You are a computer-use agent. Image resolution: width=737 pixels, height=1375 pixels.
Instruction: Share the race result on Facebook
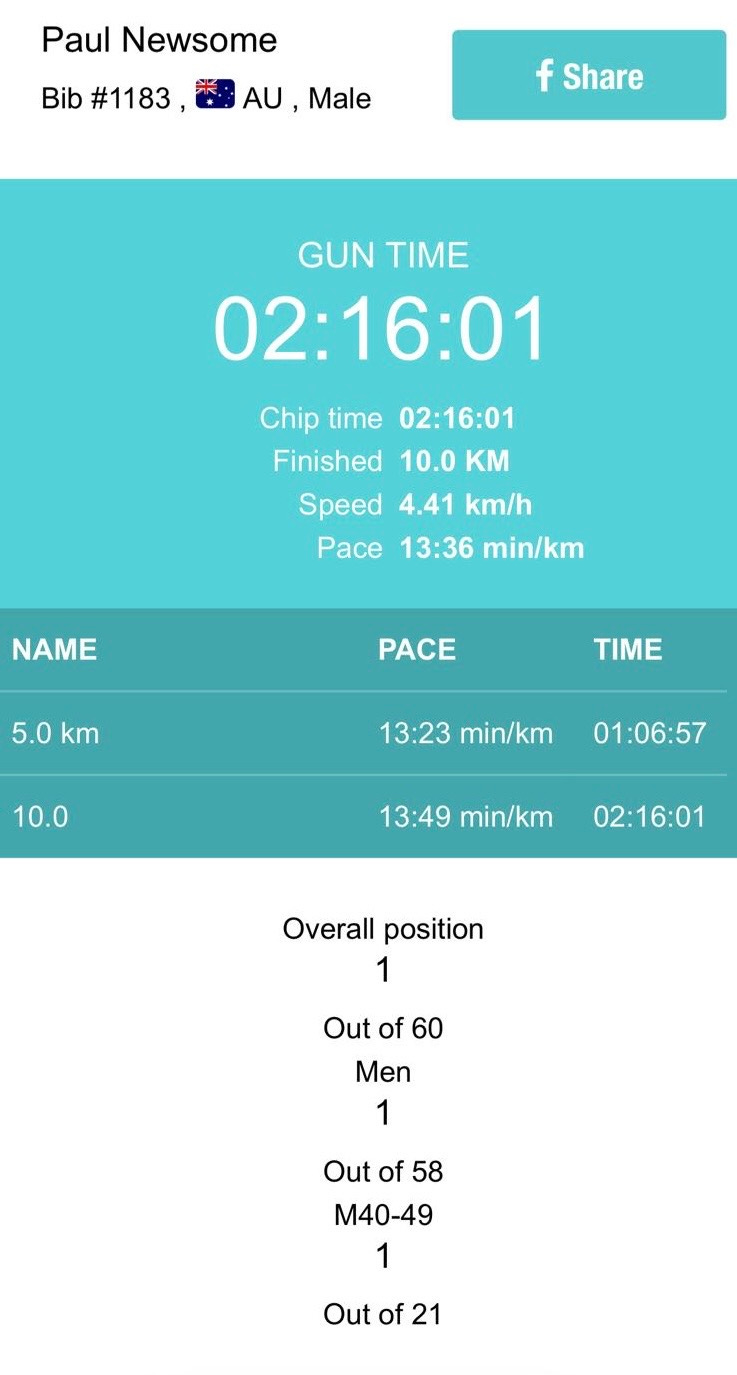(x=589, y=75)
